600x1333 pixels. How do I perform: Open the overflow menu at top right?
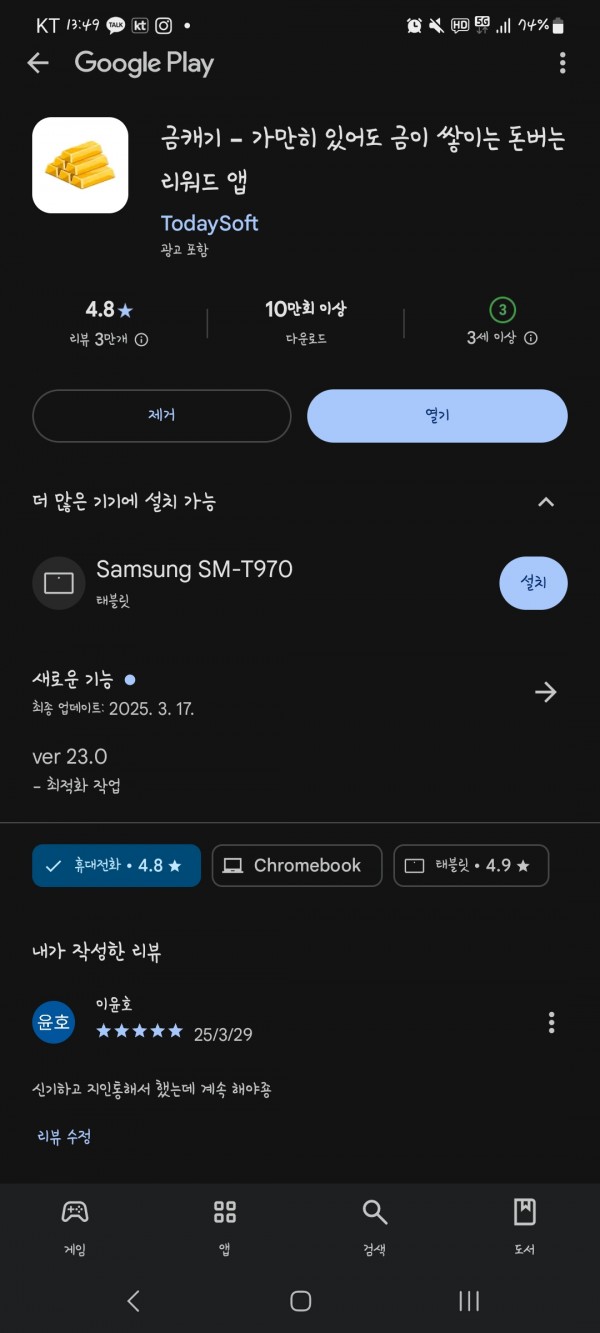(x=562, y=63)
